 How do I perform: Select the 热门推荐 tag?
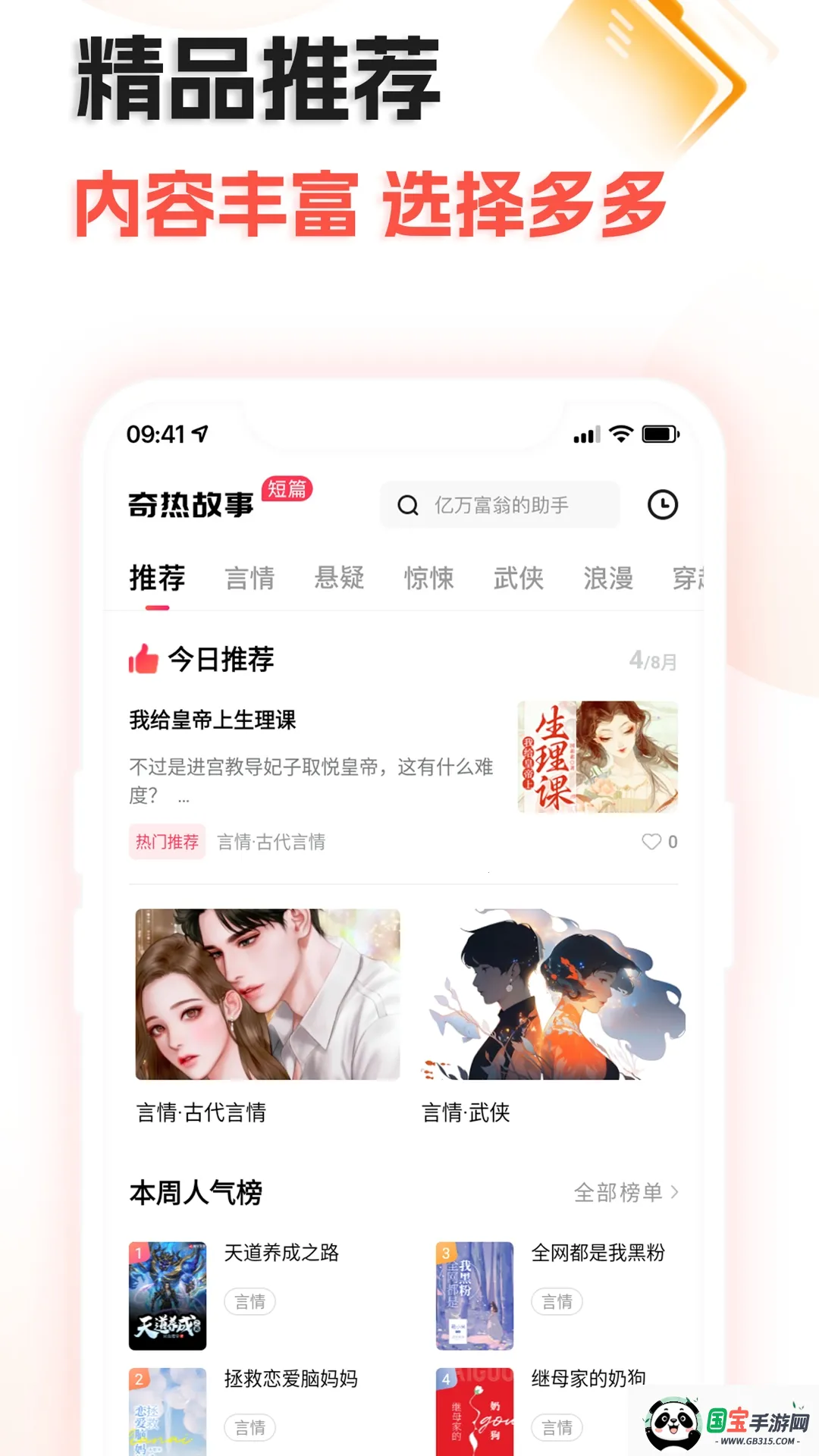[166, 841]
